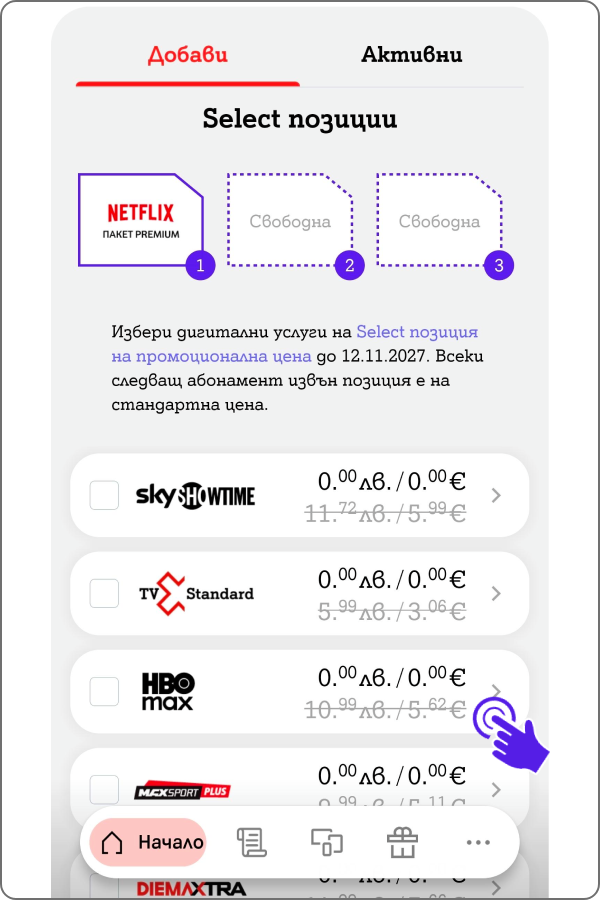Select the Добави tab

pyautogui.click(x=187, y=54)
